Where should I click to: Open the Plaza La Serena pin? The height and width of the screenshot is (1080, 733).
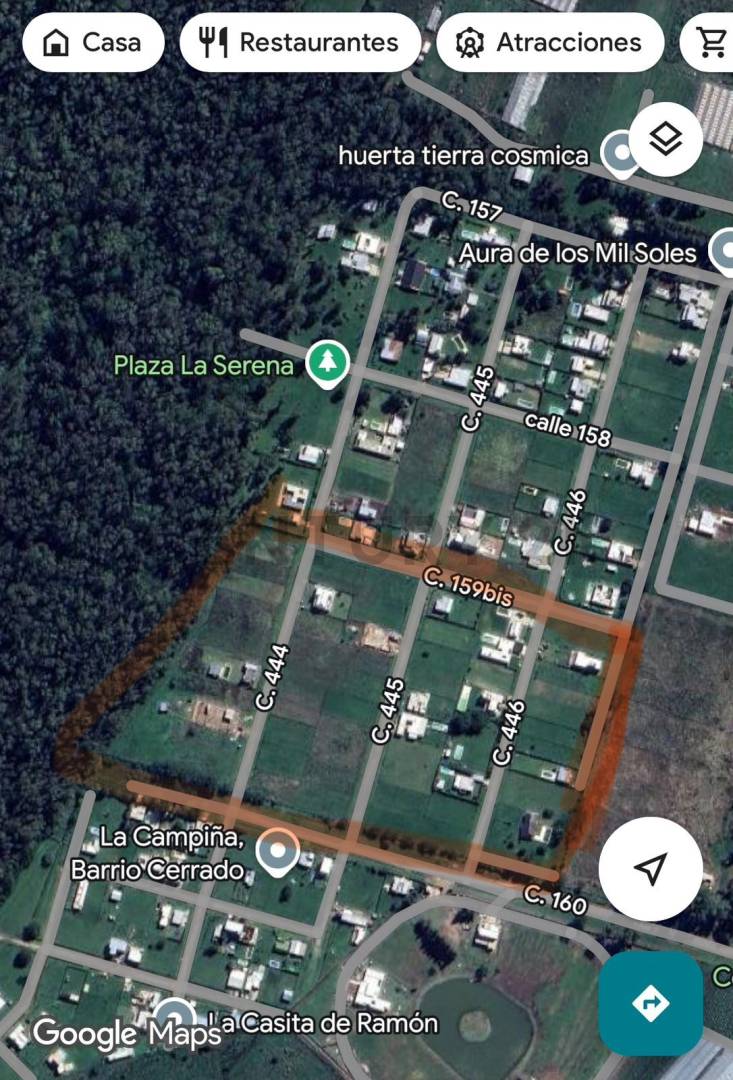326,364
